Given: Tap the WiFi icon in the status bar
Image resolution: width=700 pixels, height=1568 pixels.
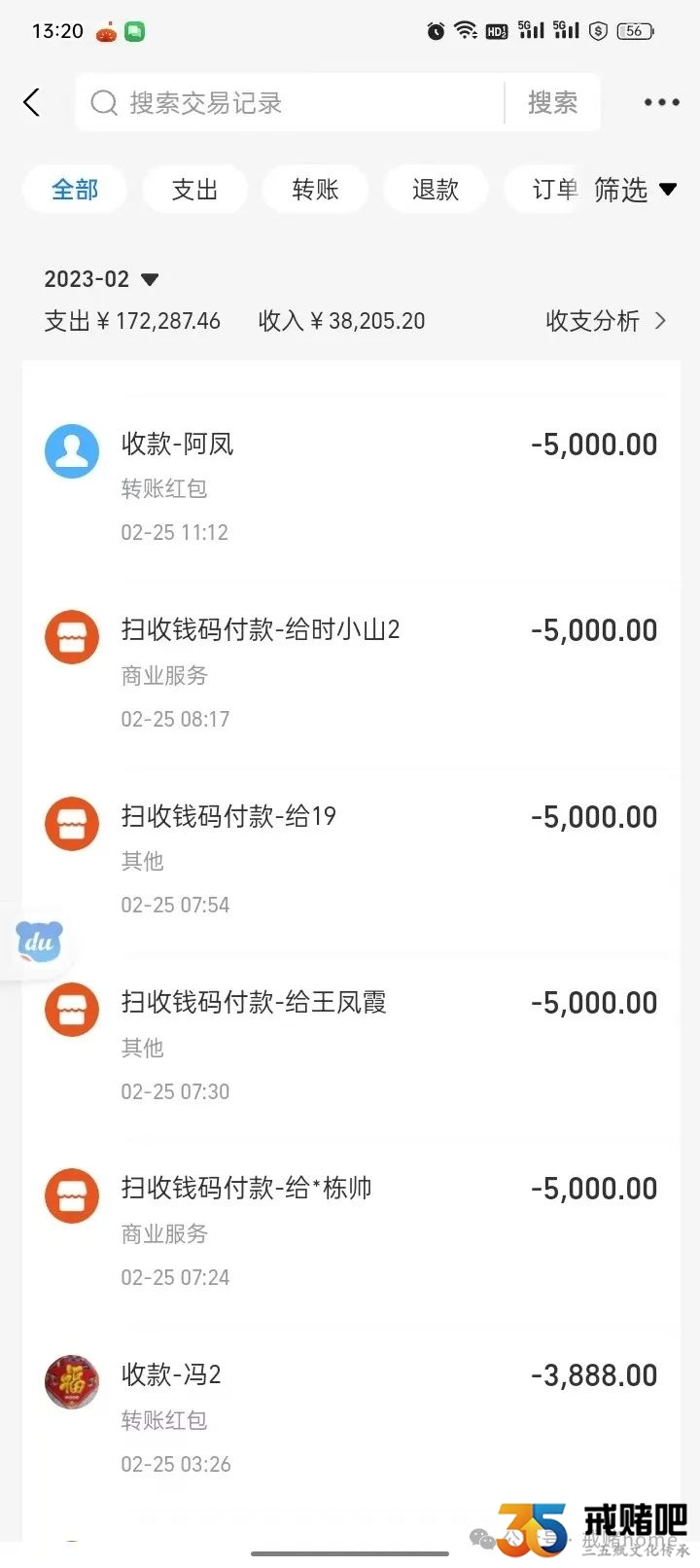Looking at the screenshot, I should tap(466, 30).
